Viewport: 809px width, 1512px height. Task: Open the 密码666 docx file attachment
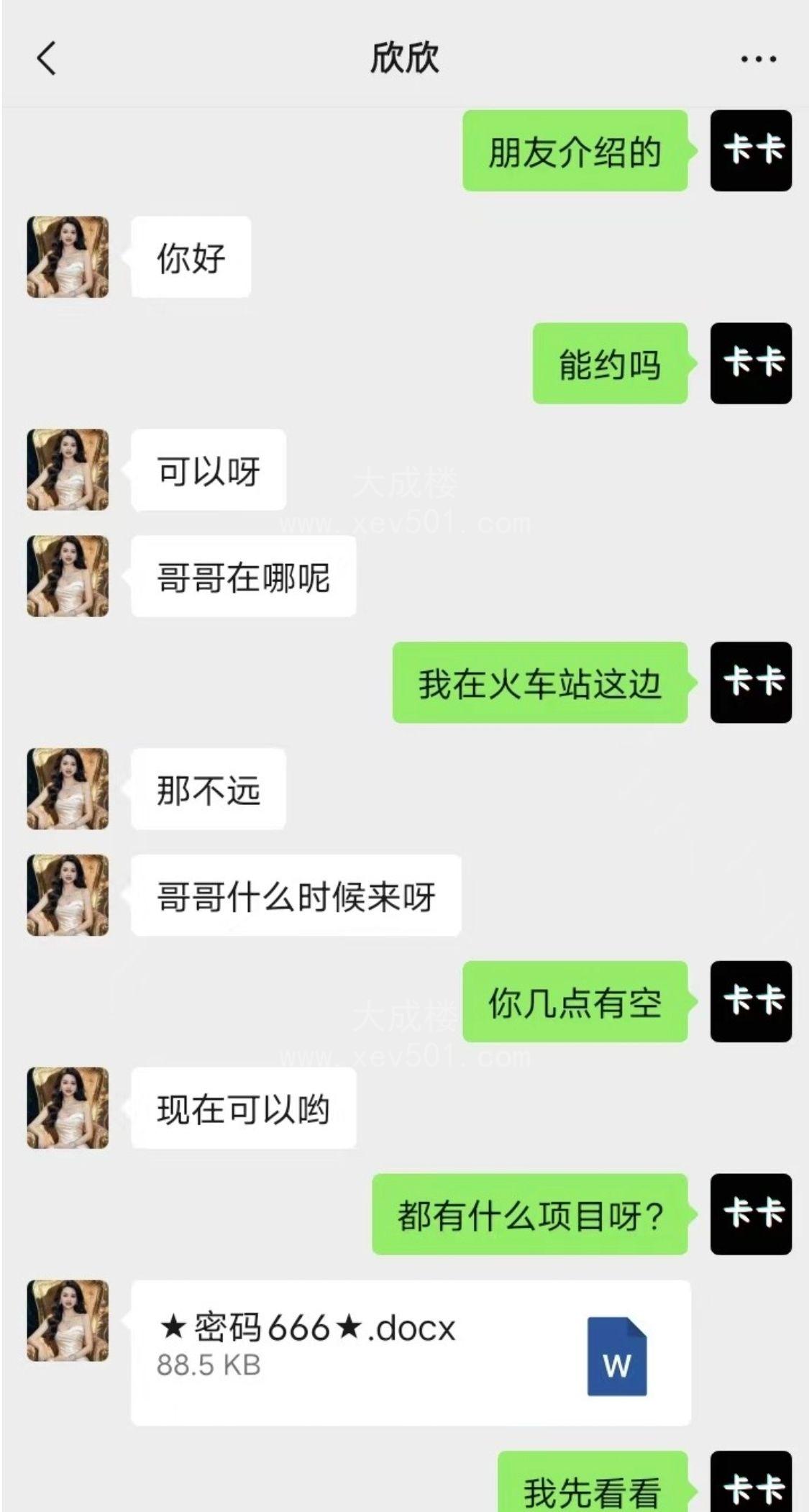(x=411, y=1352)
